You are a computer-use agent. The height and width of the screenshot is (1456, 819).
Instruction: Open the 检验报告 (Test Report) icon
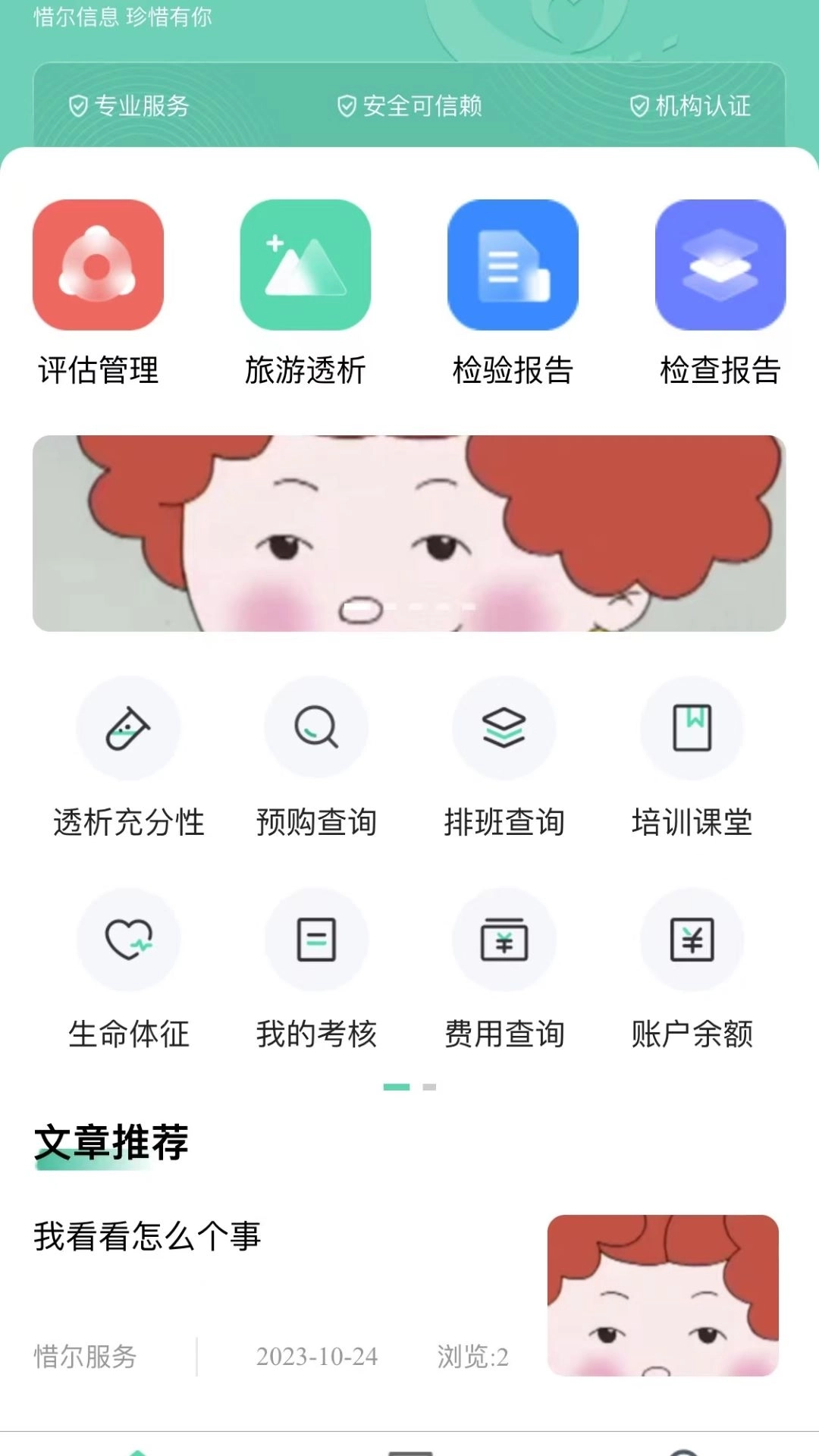pyautogui.click(x=513, y=267)
